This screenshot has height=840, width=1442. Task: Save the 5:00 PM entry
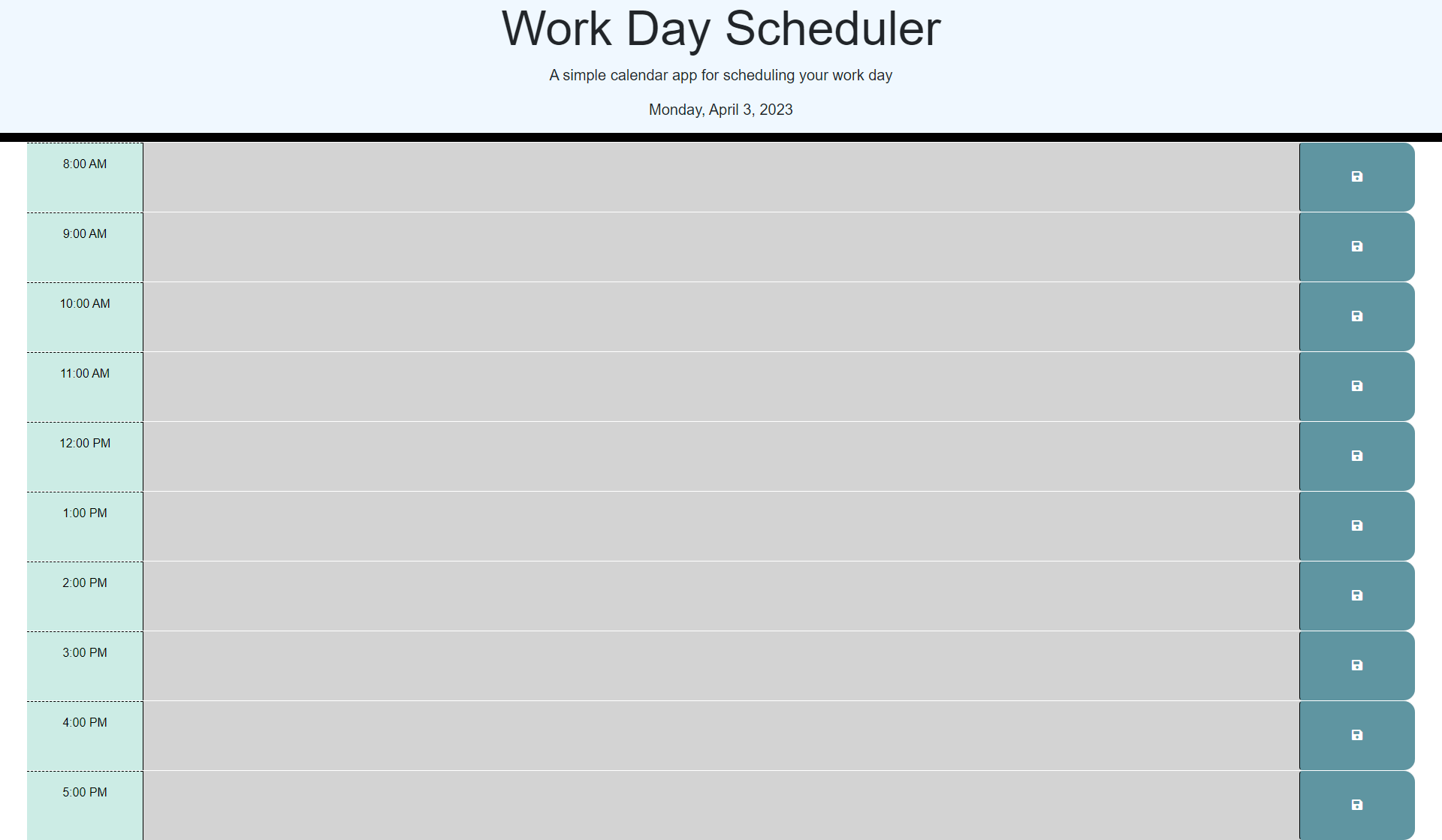[1356, 805]
